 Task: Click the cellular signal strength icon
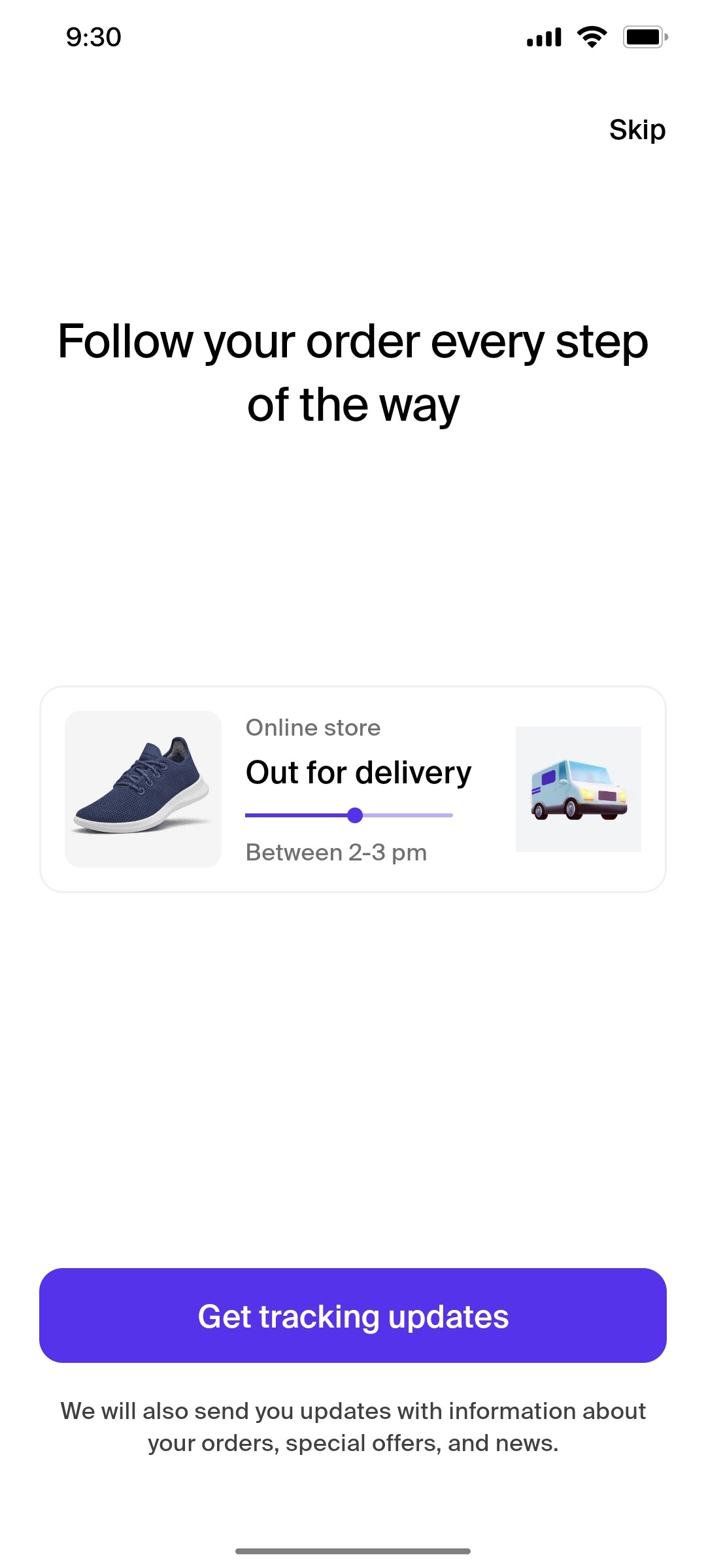pyautogui.click(x=543, y=37)
